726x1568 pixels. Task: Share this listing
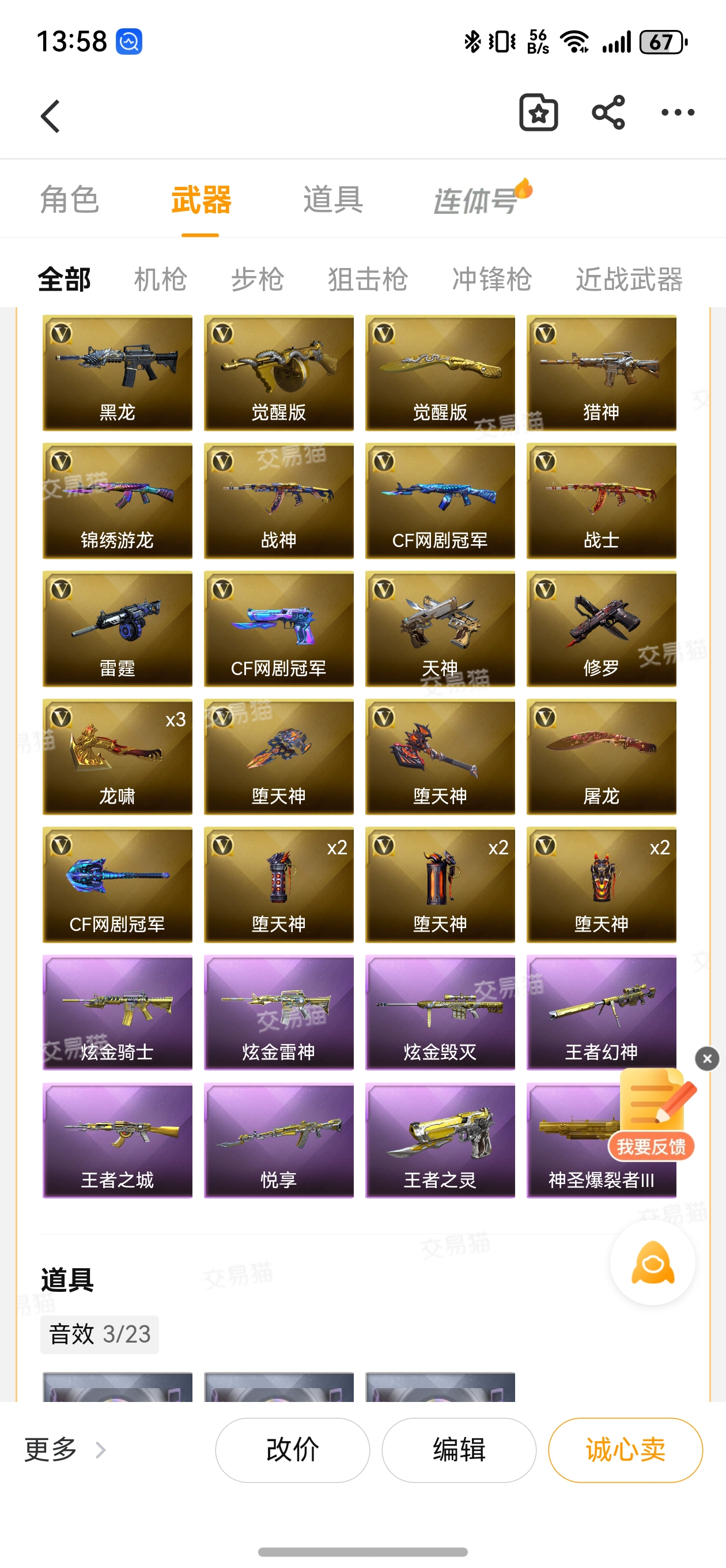tap(608, 112)
